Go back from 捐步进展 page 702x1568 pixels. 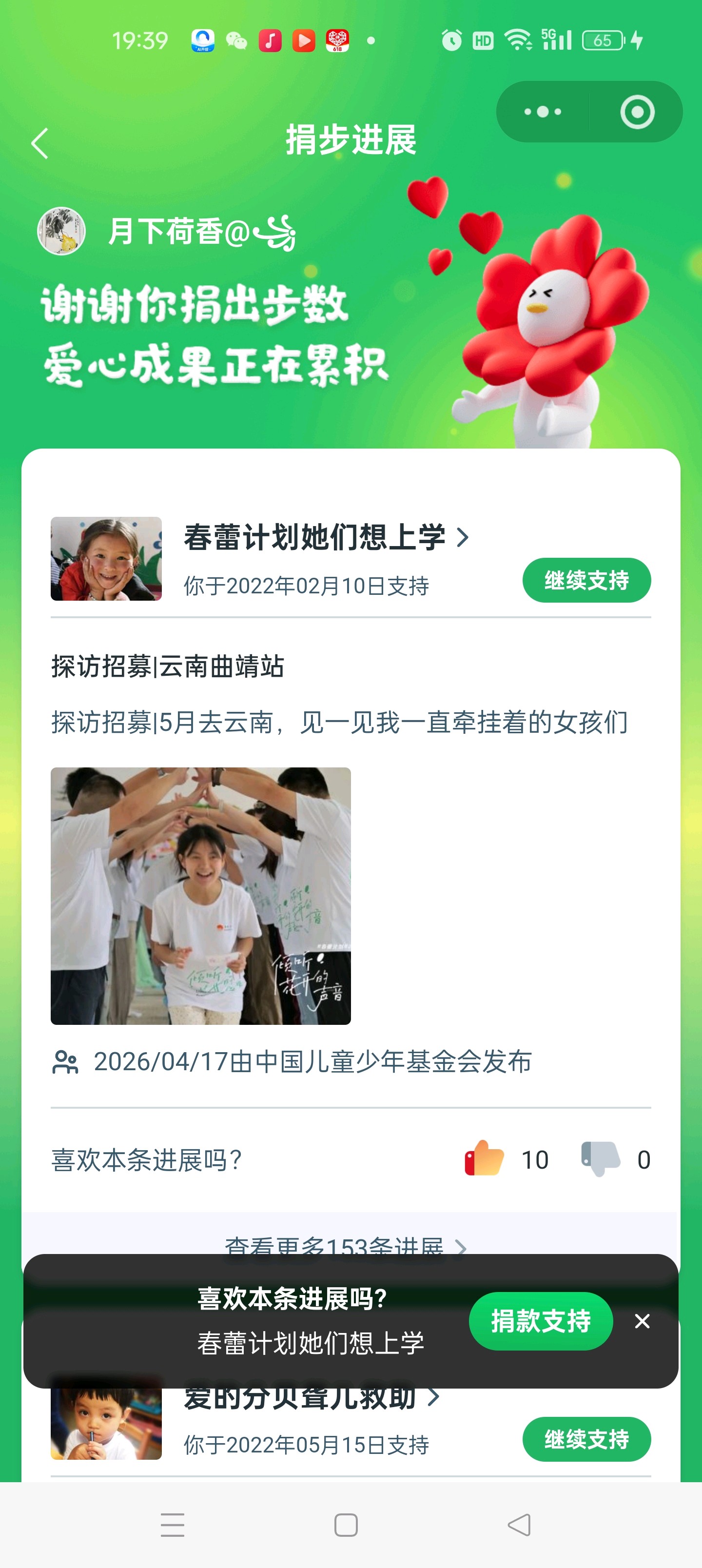tap(40, 144)
